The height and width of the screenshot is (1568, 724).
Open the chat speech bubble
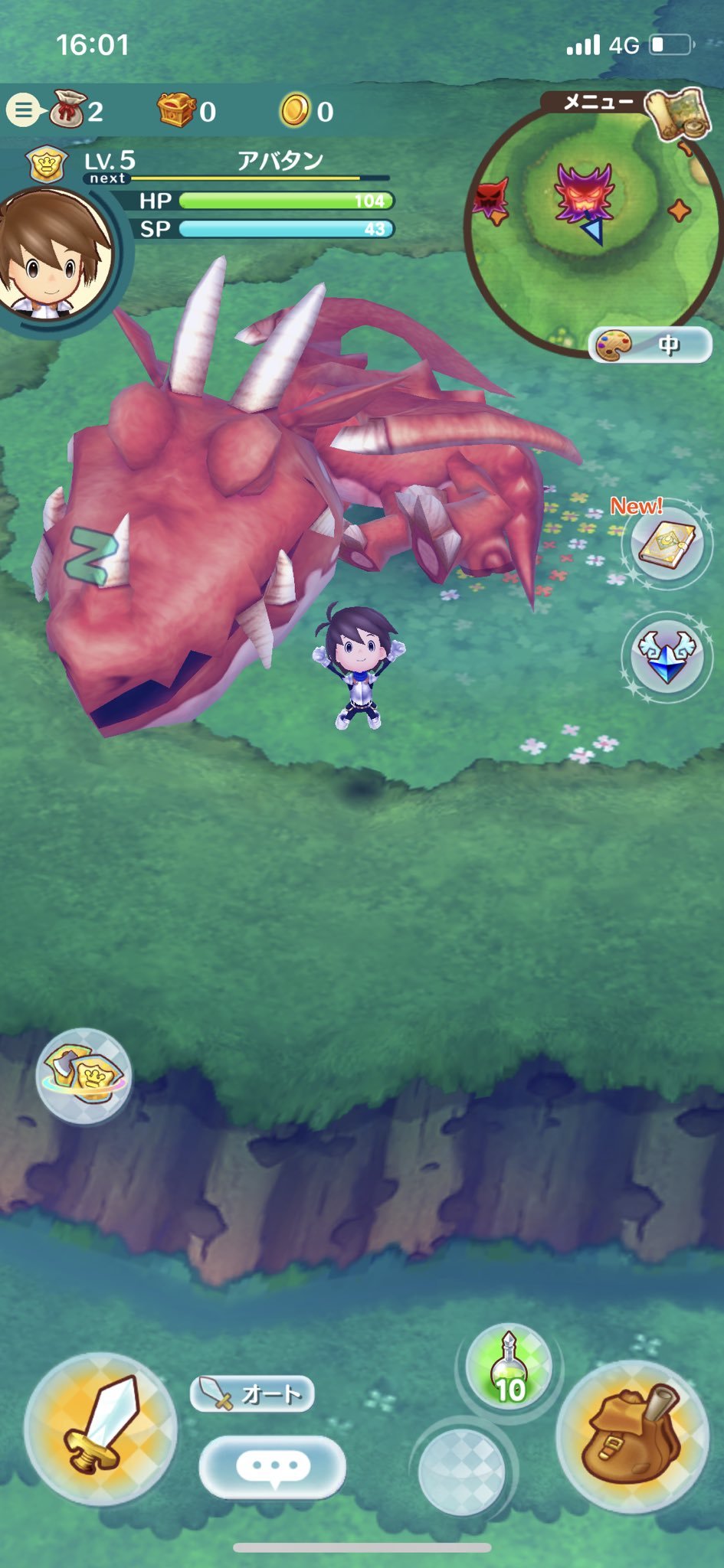pyautogui.click(x=272, y=1468)
